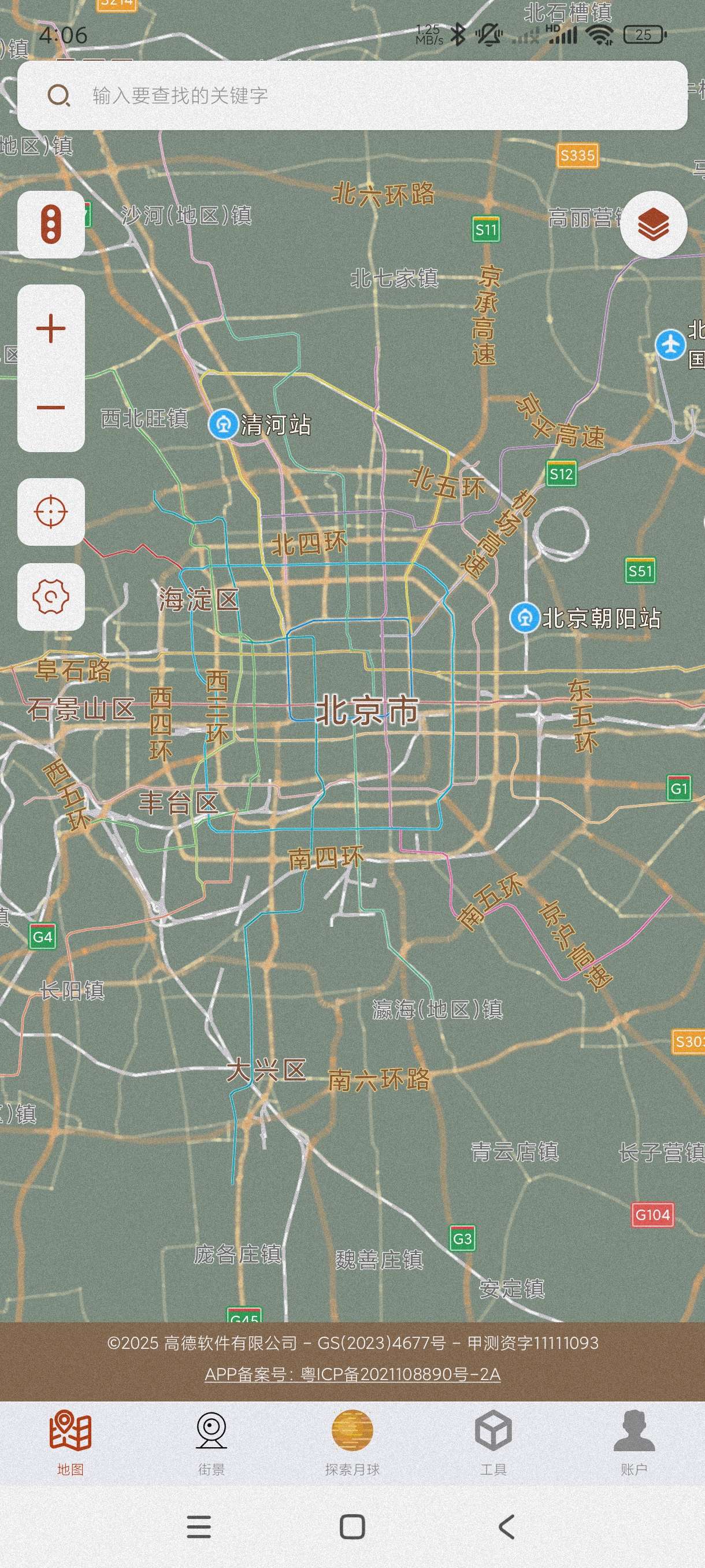The height and width of the screenshot is (1568, 705).
Task: Open the 探索月球 tab
Action: click(x=352, y=1443)
